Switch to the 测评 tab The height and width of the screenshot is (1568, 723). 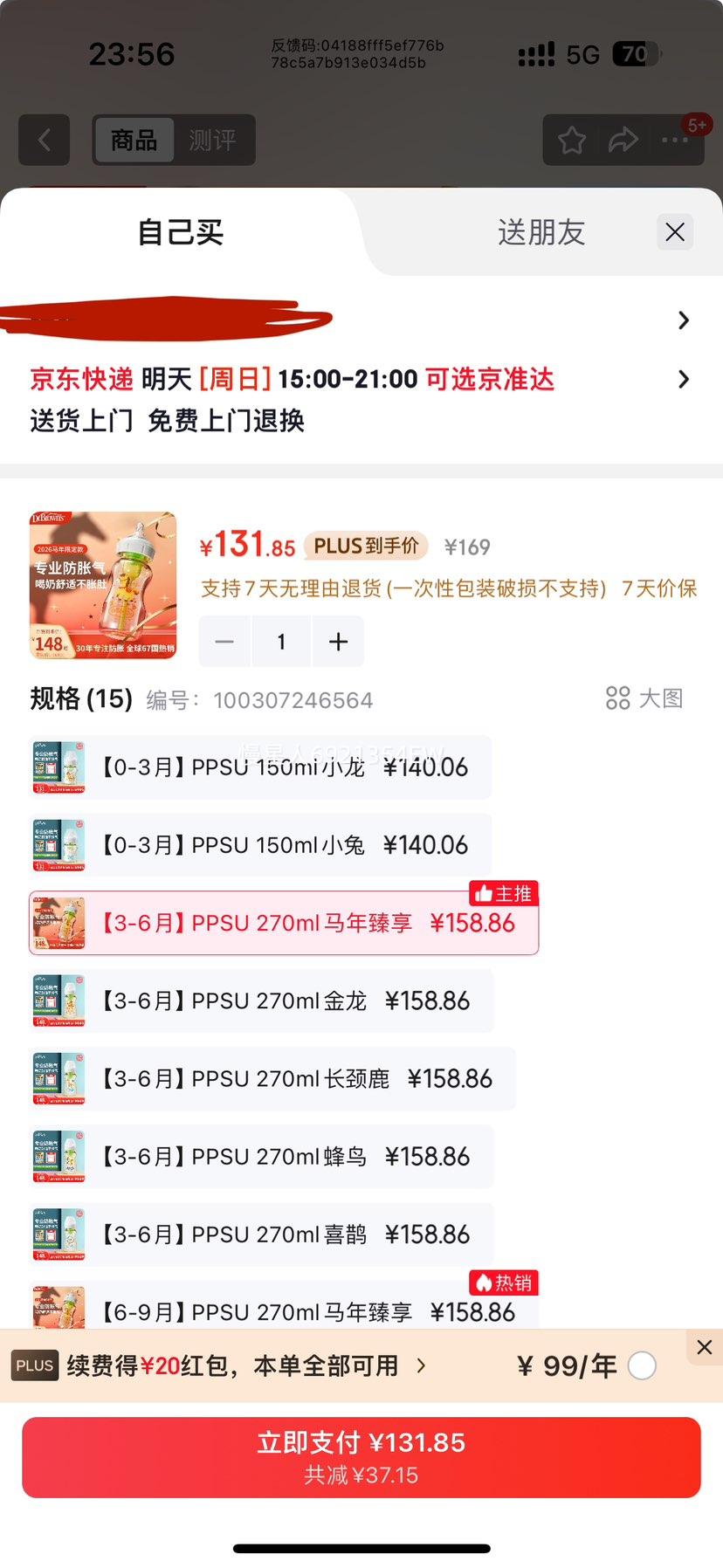pos(214,140)
